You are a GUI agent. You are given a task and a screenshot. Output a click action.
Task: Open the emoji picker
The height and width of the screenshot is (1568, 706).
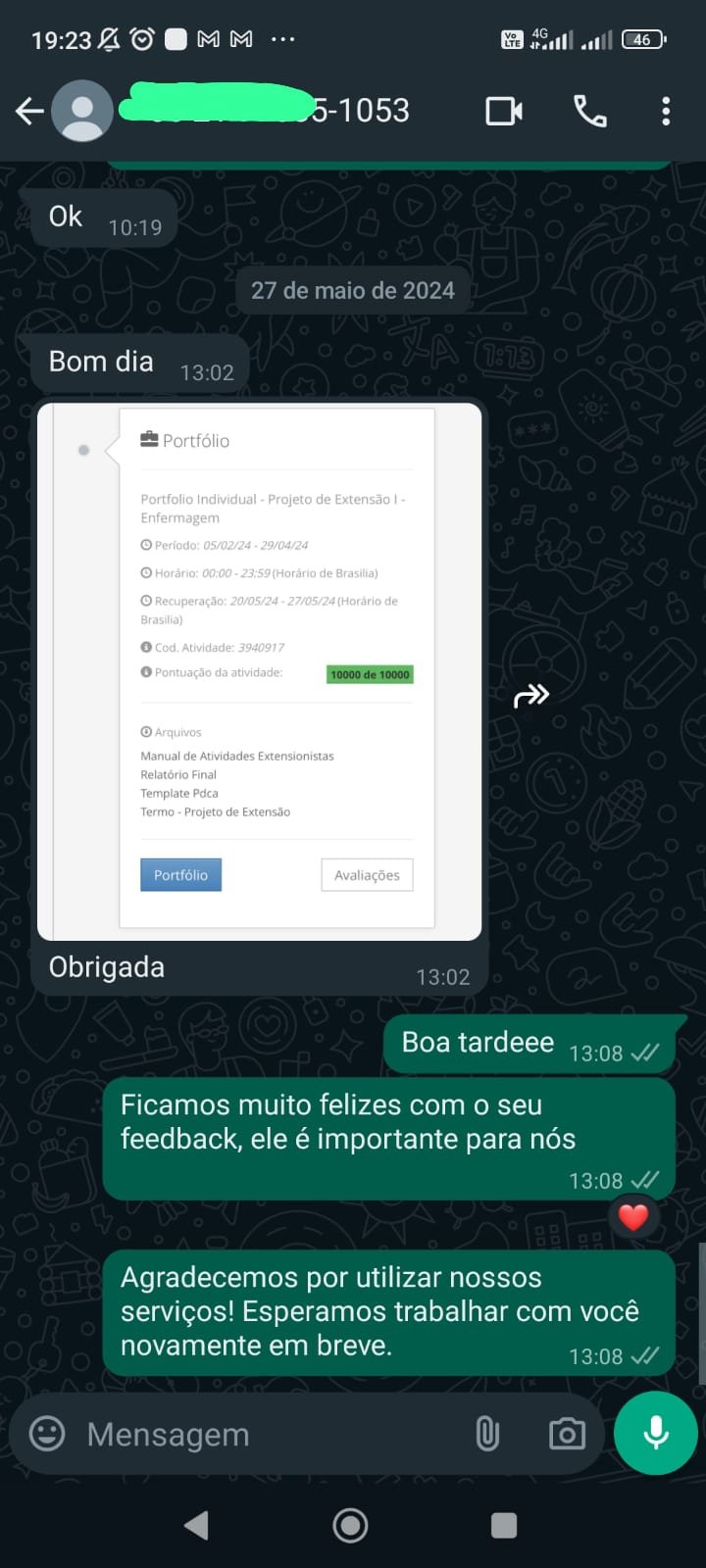(47, 1434)
